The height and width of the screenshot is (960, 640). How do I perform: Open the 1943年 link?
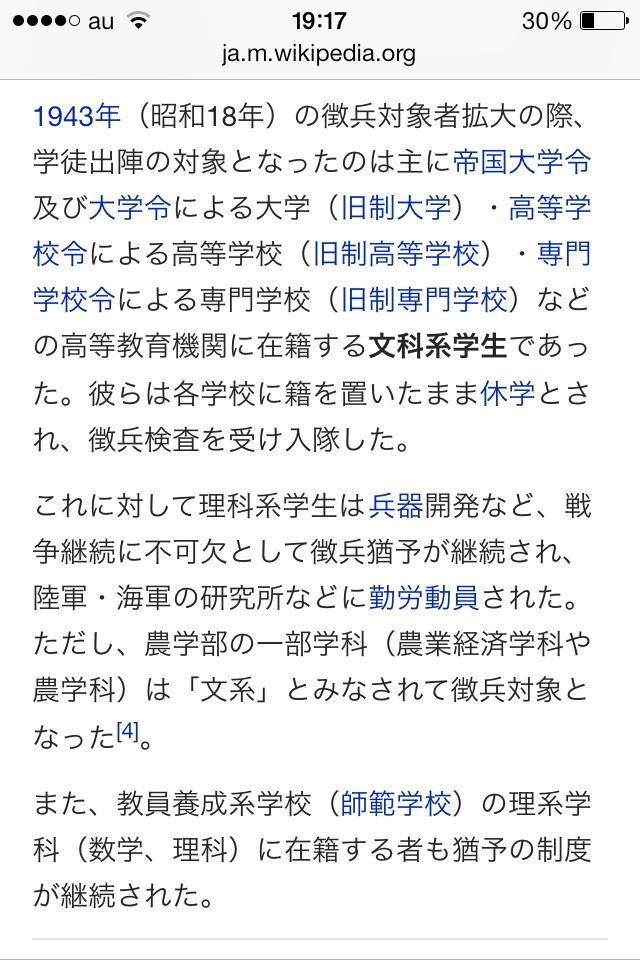(x=77, y=117)
